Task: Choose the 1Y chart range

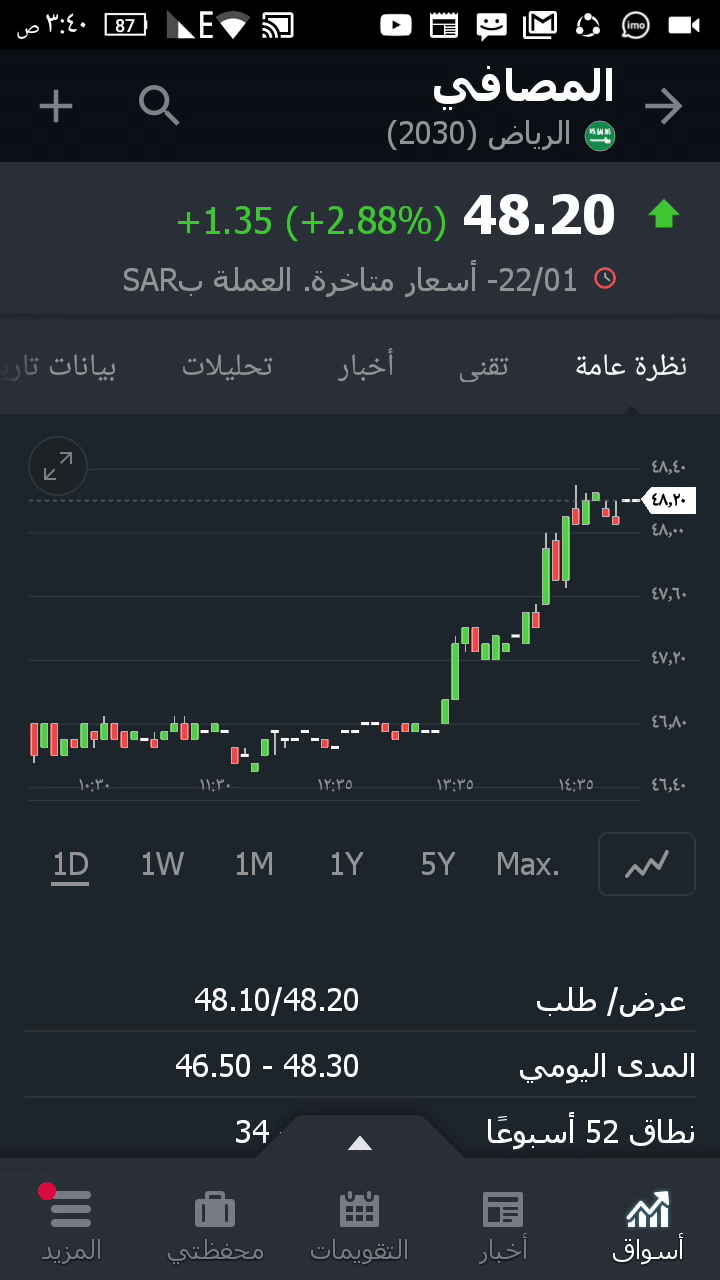Action: [346, 864]
